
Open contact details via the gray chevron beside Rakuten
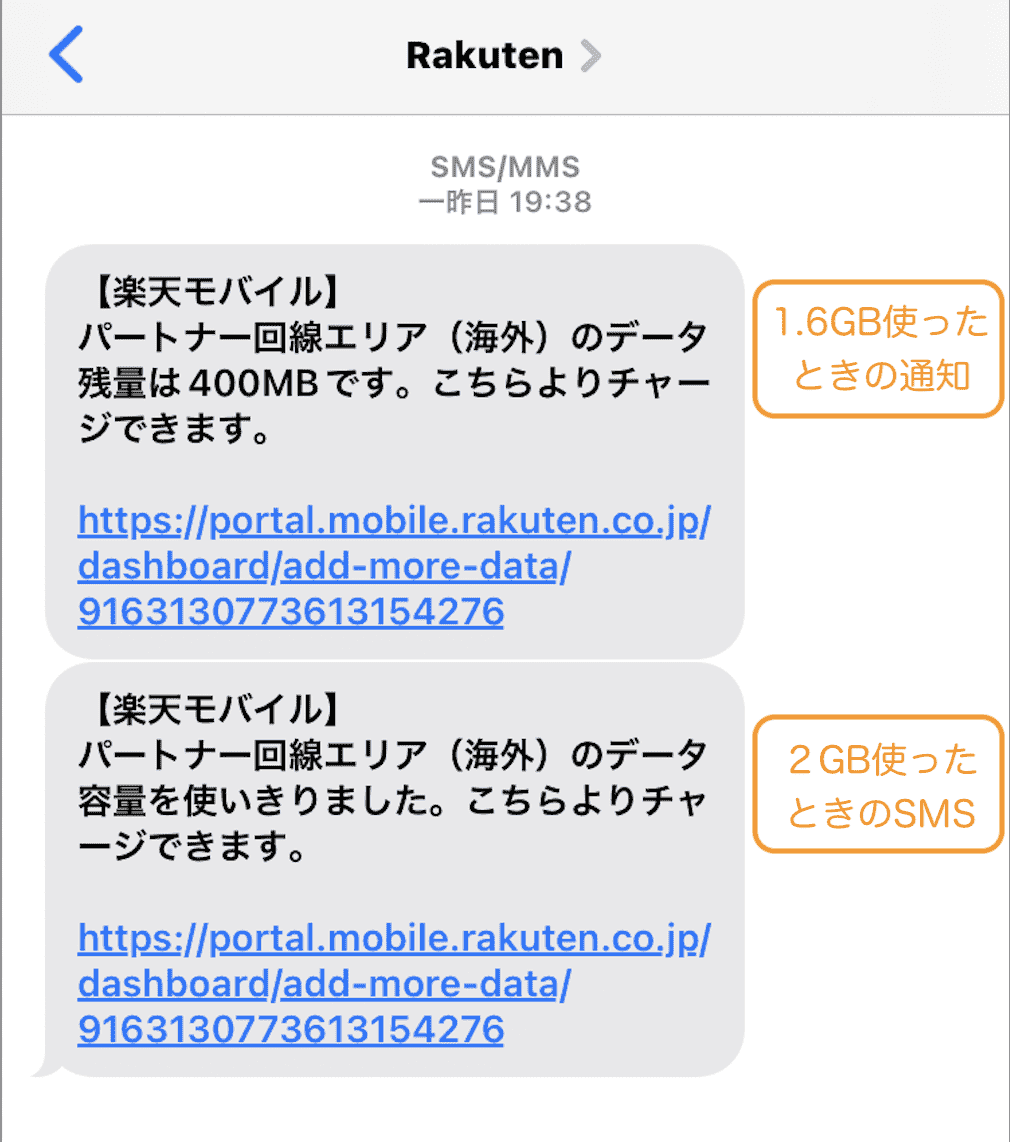[590, 55]
